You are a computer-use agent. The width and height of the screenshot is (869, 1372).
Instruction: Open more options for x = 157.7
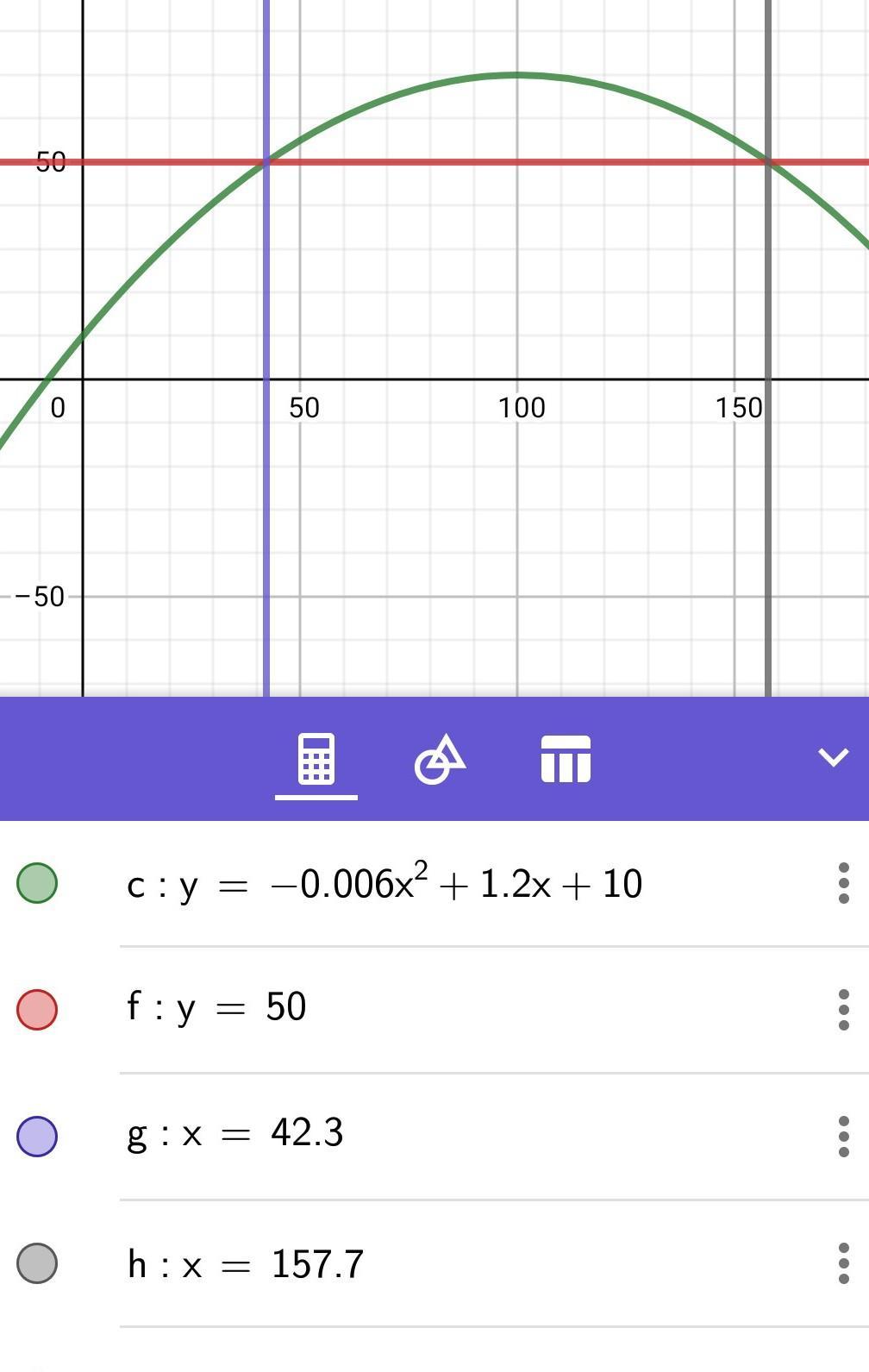[x=843, y=1262]
